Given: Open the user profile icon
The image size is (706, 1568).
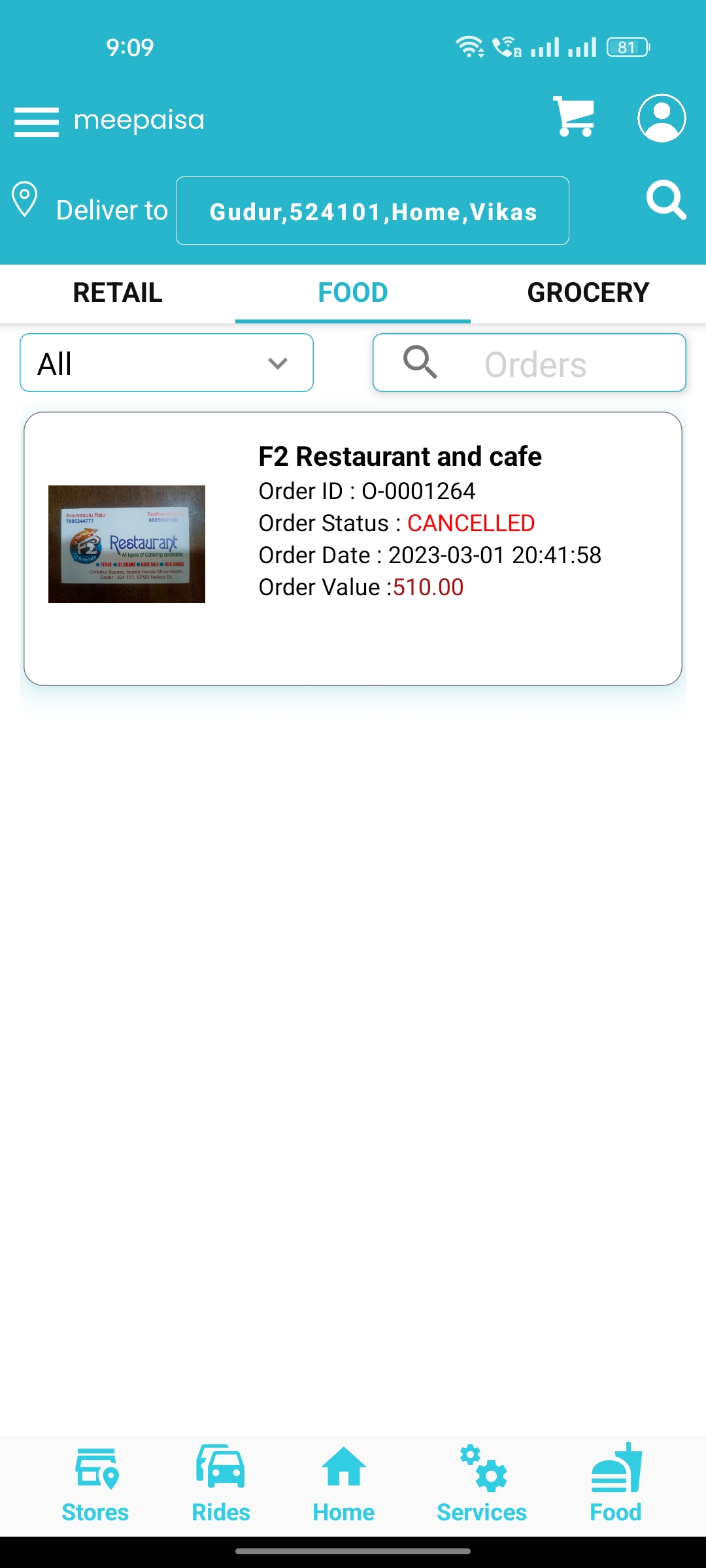Looking at the screenshot, I should (x=662, y=118).
